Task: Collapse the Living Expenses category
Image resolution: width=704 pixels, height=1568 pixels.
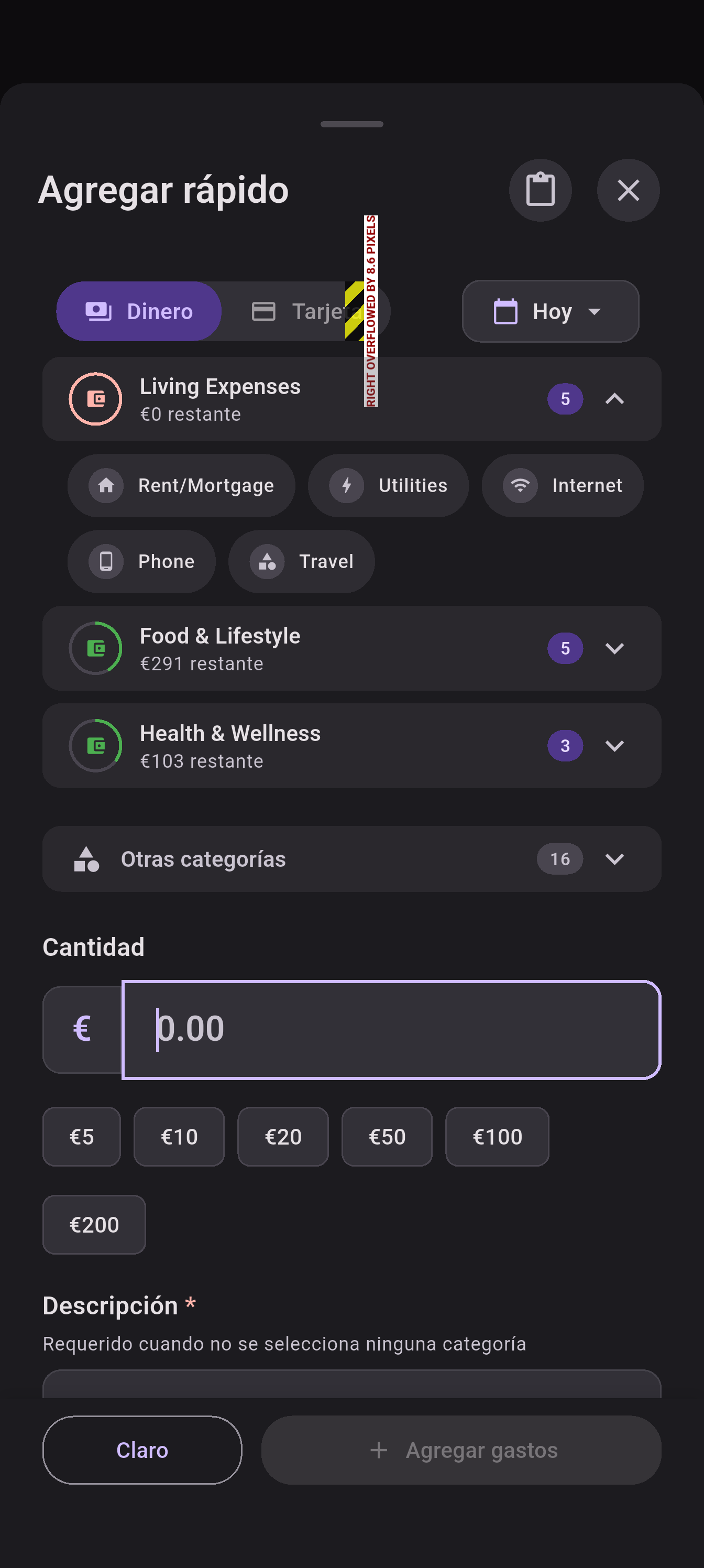Action: pyautogui.click(x=614, y=399)
